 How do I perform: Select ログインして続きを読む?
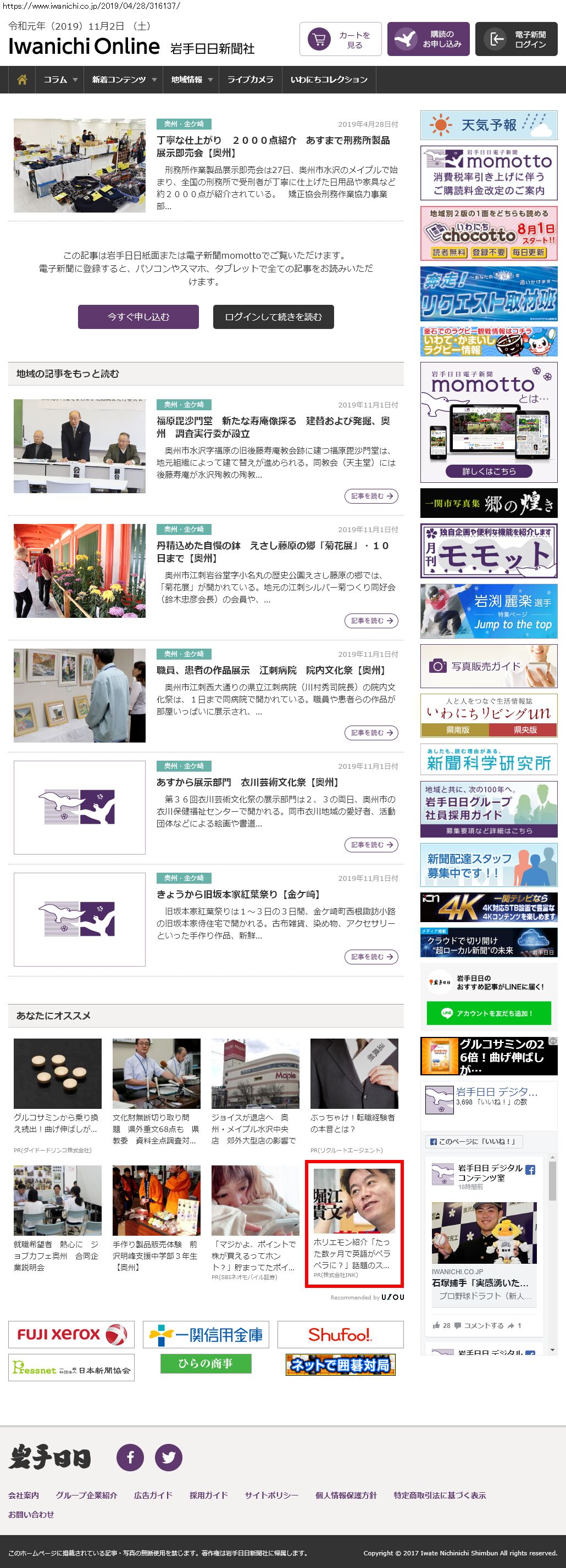tap(273, 316)
